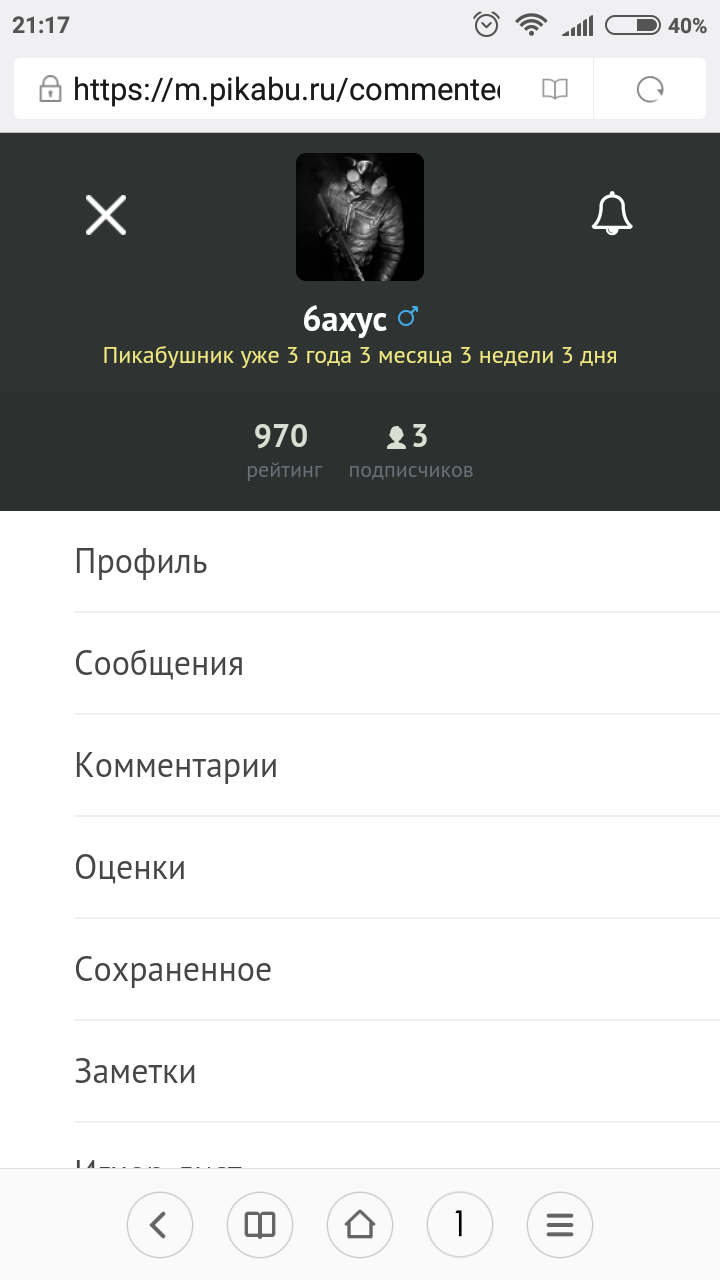The height and width of the screenshot is (1280, 720).
Task: View the 3 подписчиков followers
Action: [x=410, y=450]
